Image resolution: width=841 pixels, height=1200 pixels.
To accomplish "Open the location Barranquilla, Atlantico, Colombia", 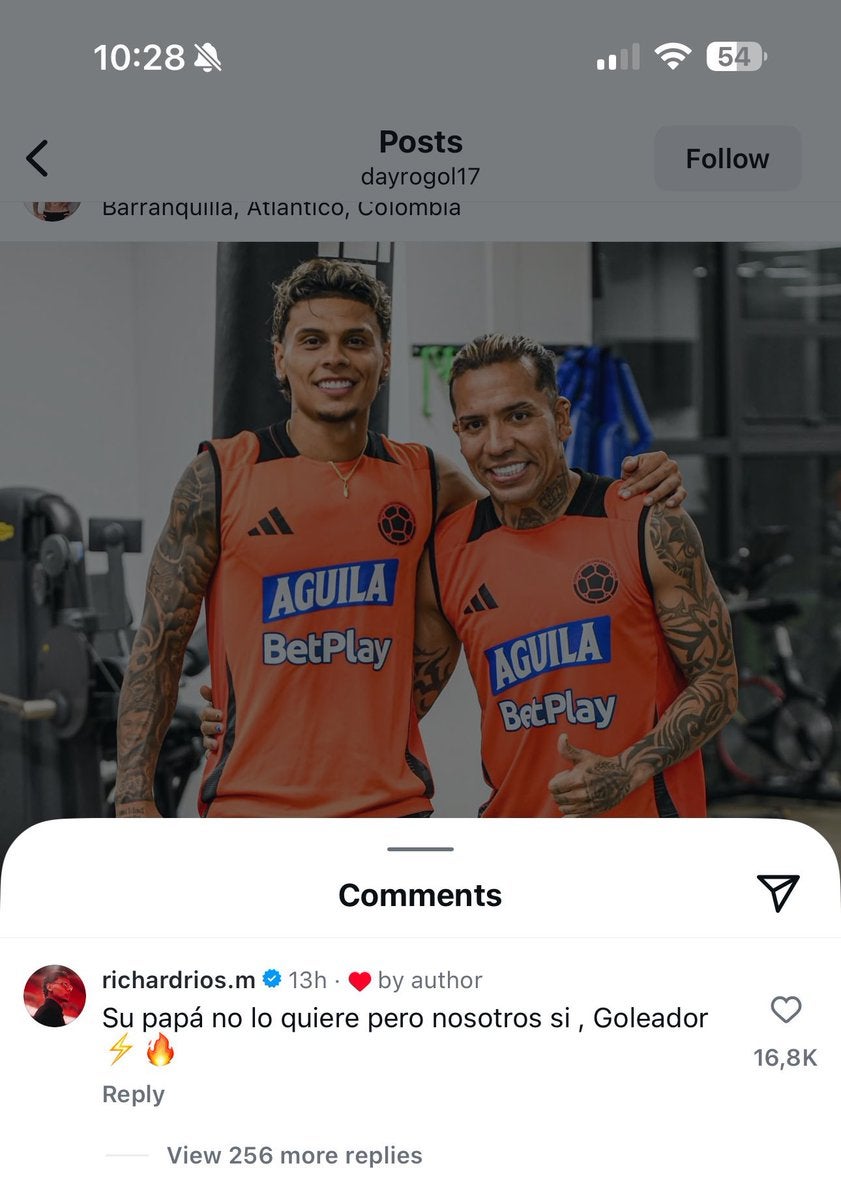I will 280,207.
